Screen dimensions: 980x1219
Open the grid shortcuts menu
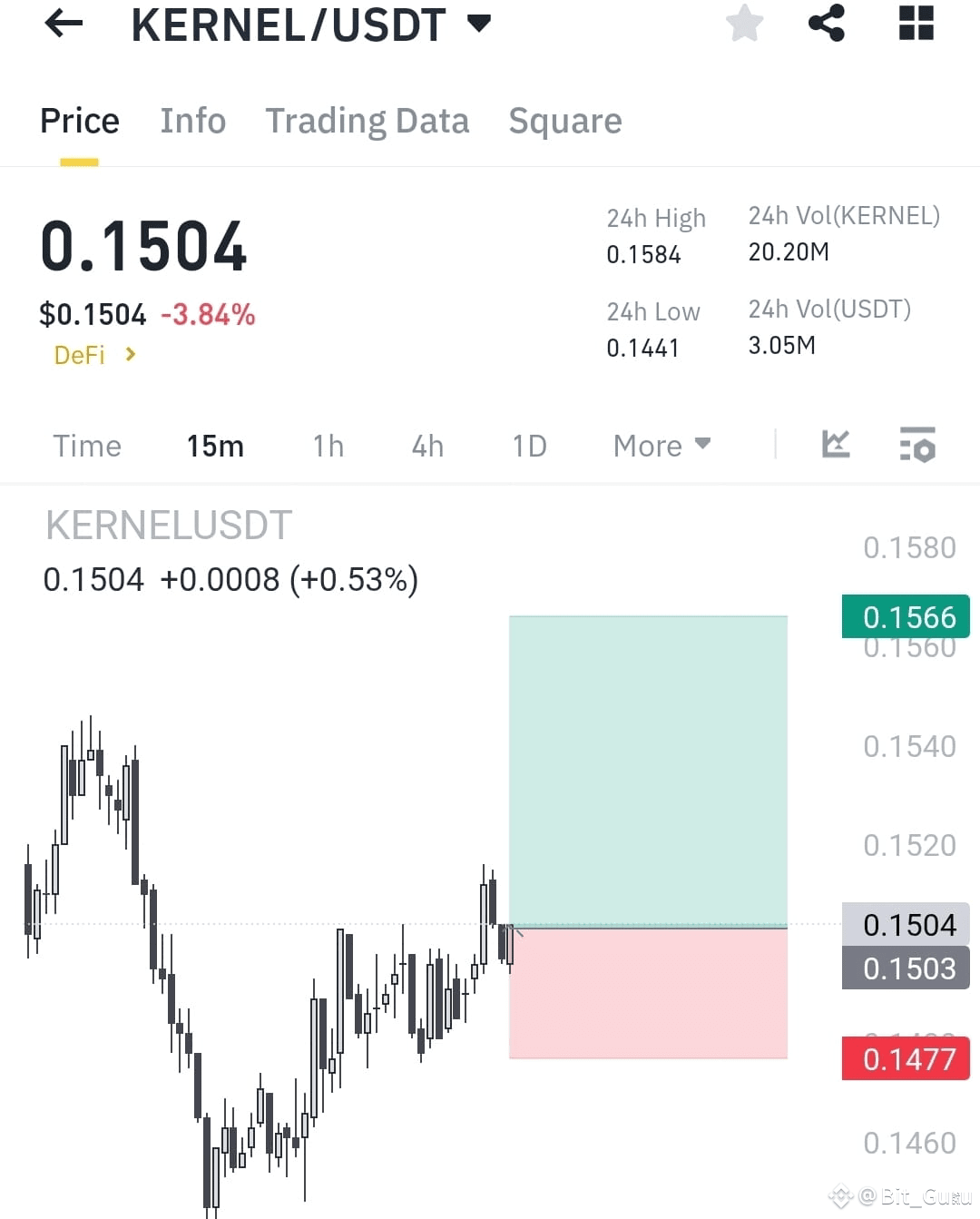point(916,25)
